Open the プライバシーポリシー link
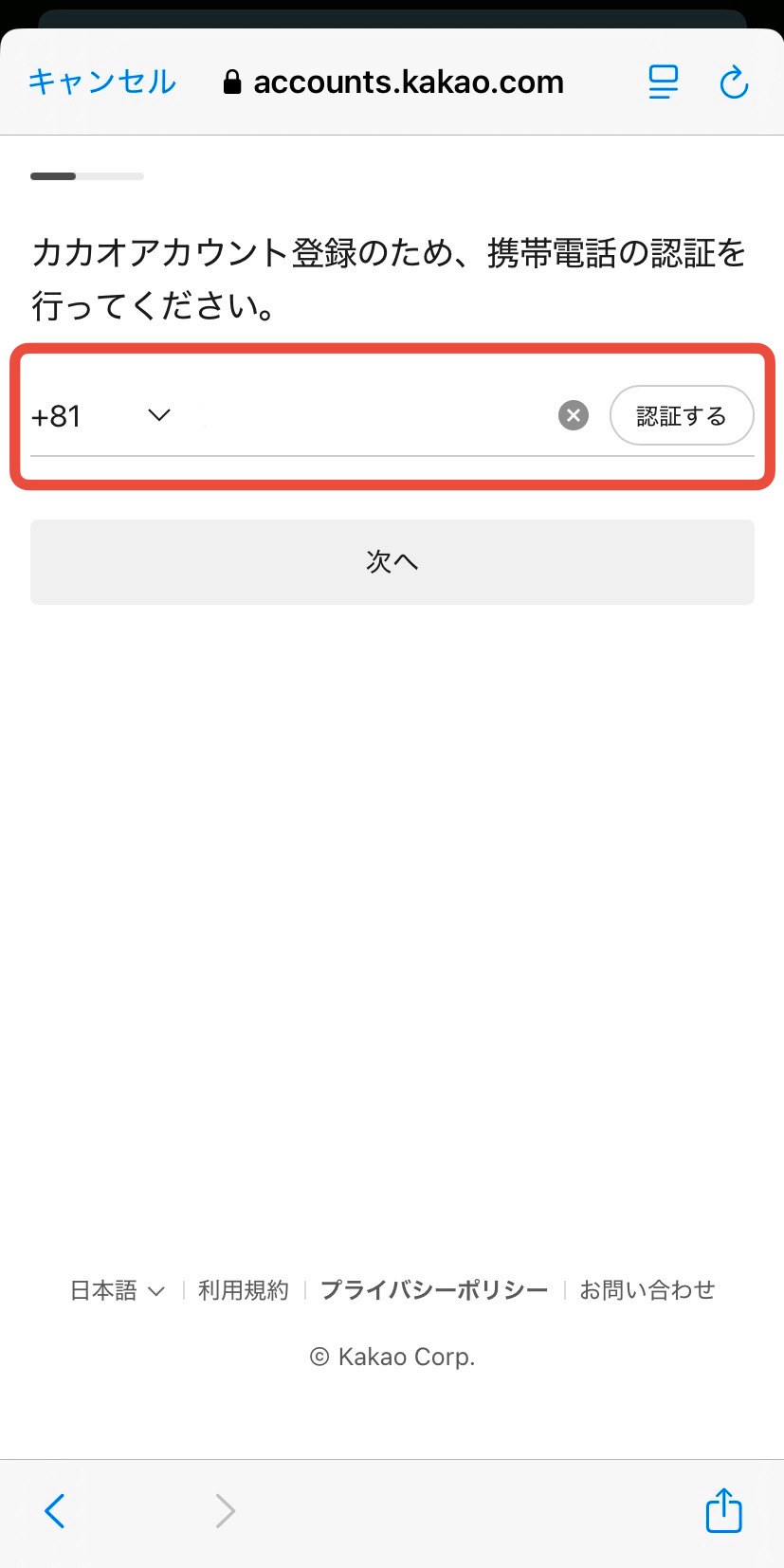Viewport: 784px width, 1568px height. click(434, 1290)
